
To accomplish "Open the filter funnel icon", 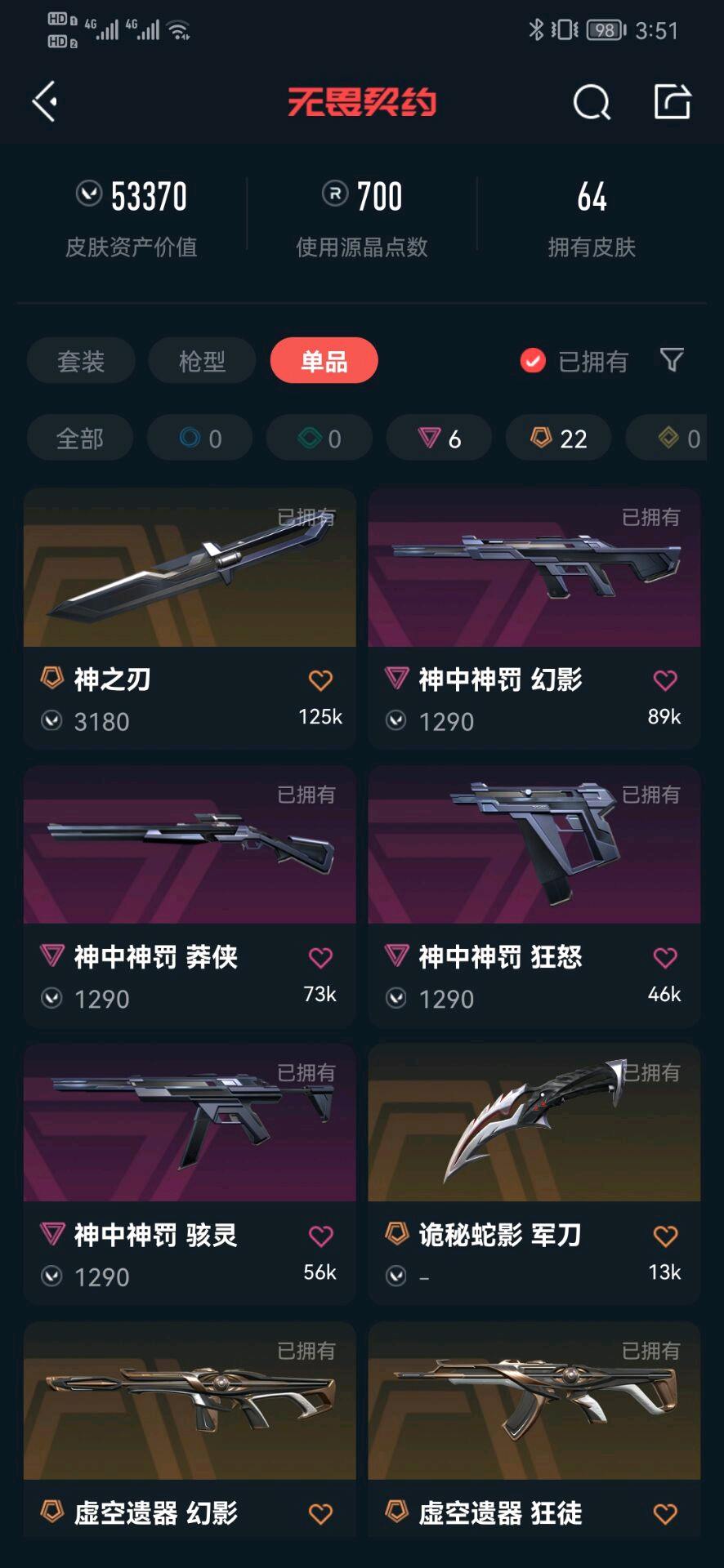I will [x=672, y=360].
